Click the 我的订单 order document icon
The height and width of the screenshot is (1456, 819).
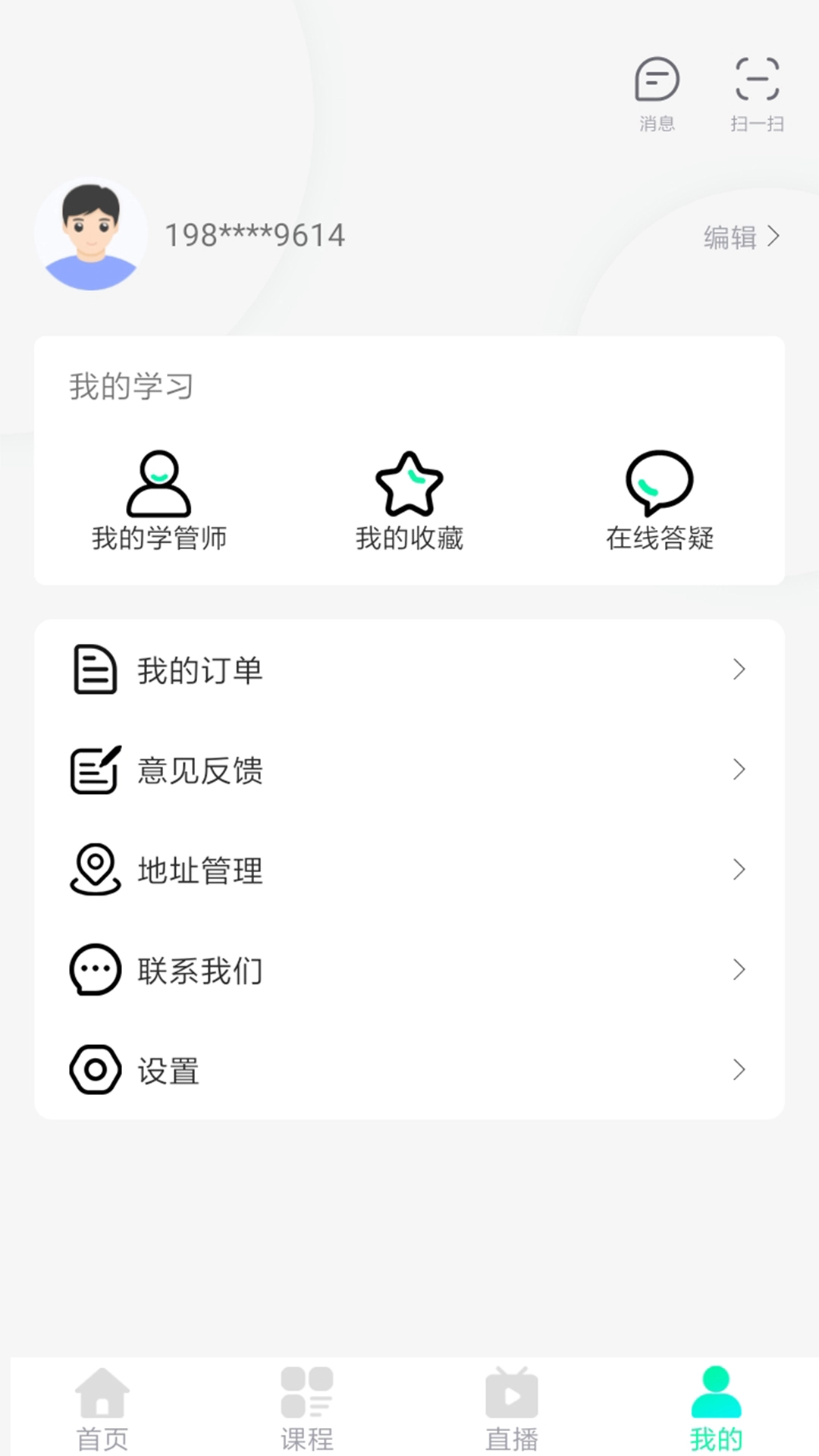tap(94, 670)
